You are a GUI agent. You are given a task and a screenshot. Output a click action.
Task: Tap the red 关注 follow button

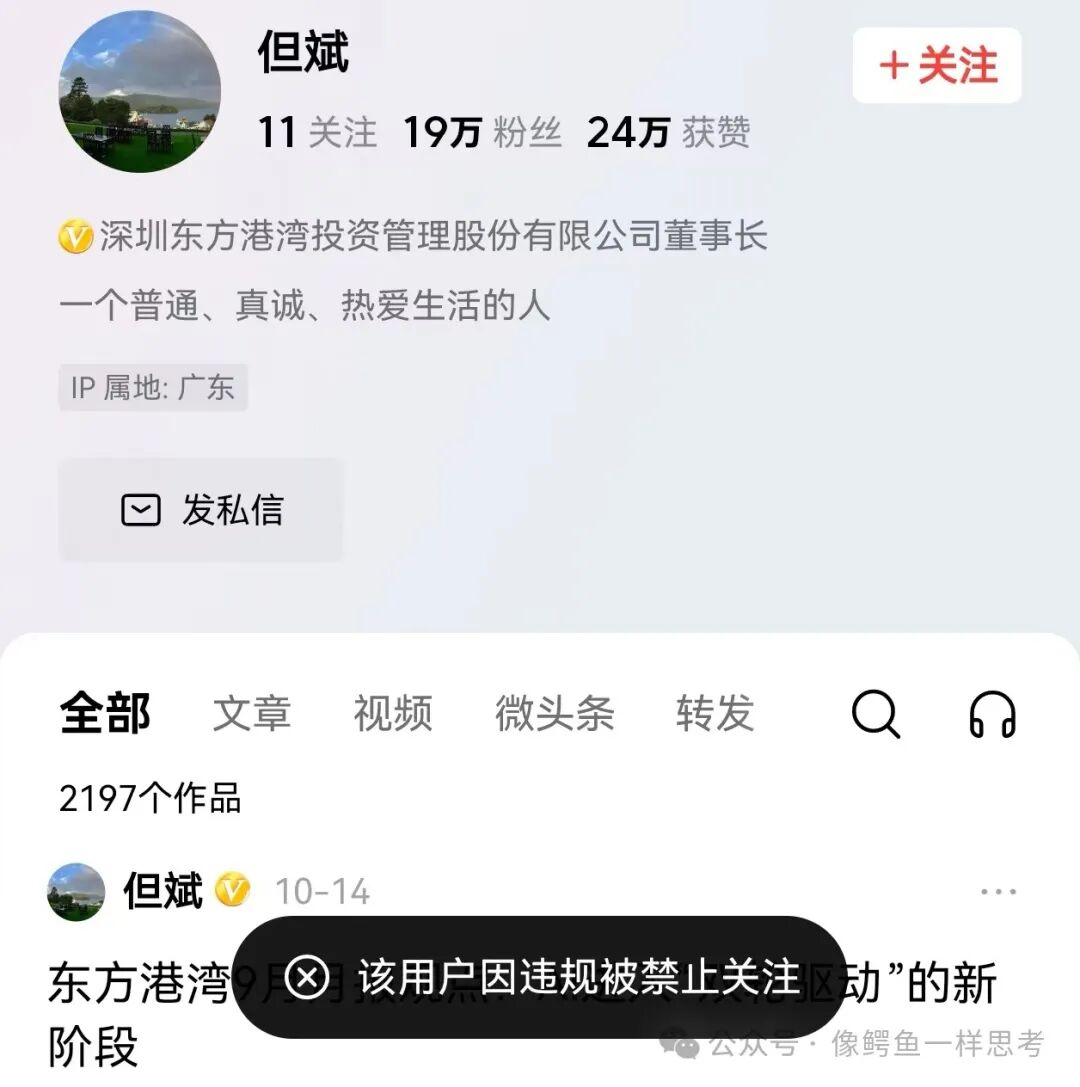(x=937, y=66)
